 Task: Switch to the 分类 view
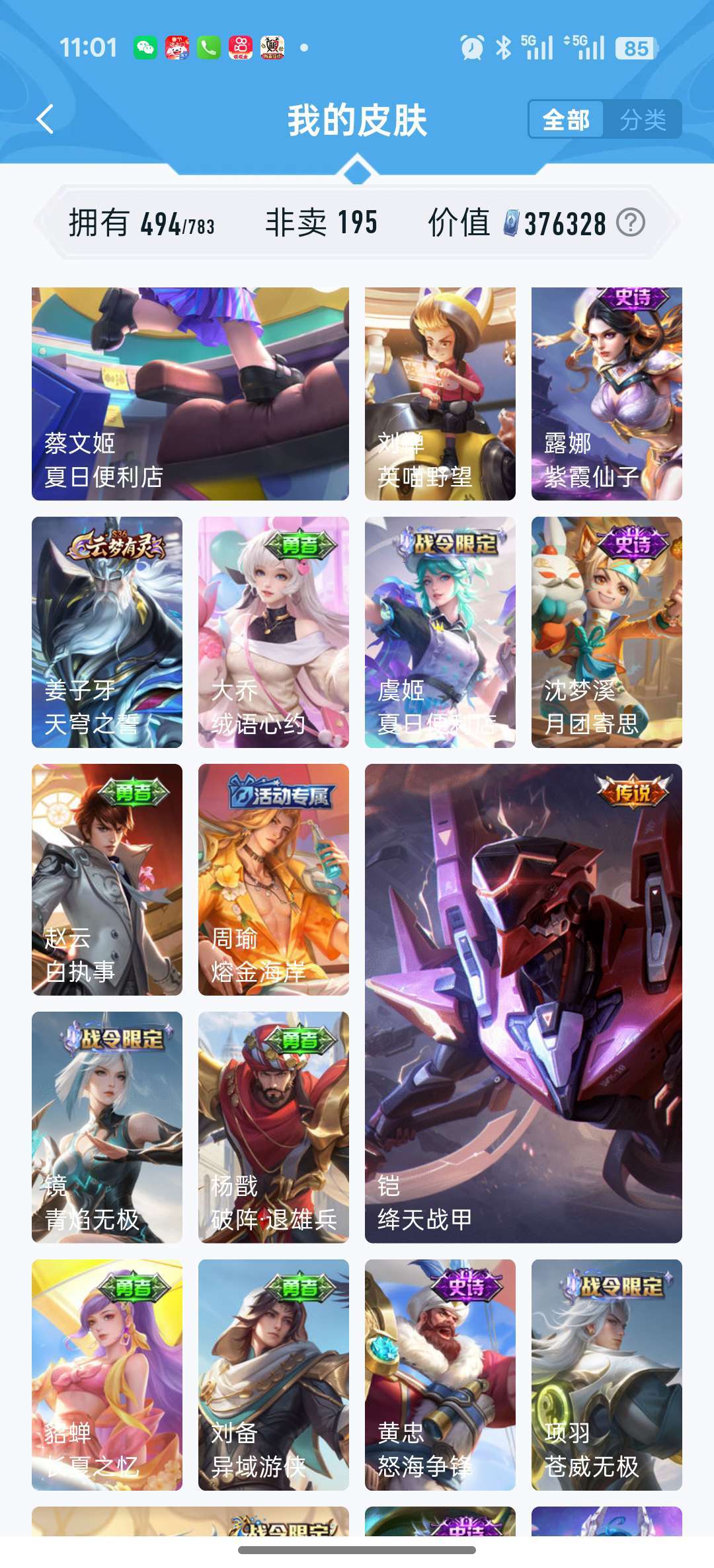(x=643, y=120)
